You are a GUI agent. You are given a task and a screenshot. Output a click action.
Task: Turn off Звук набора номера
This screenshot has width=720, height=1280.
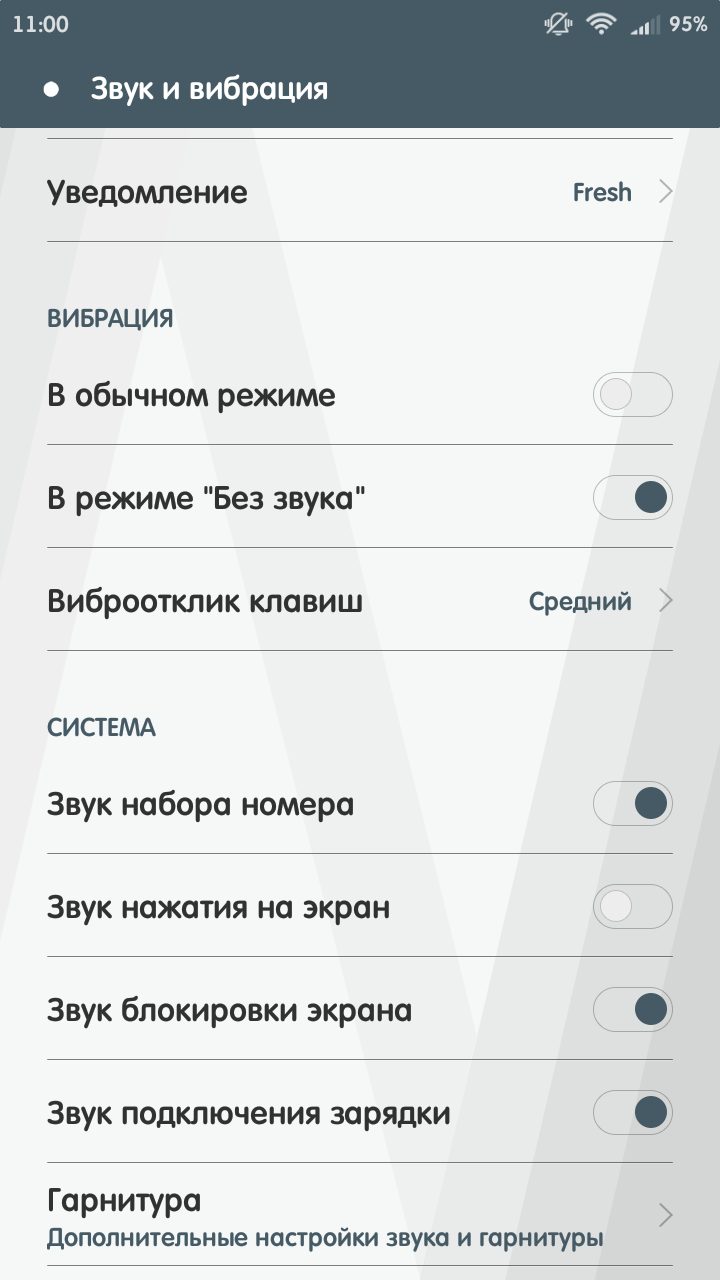point(632,803)
